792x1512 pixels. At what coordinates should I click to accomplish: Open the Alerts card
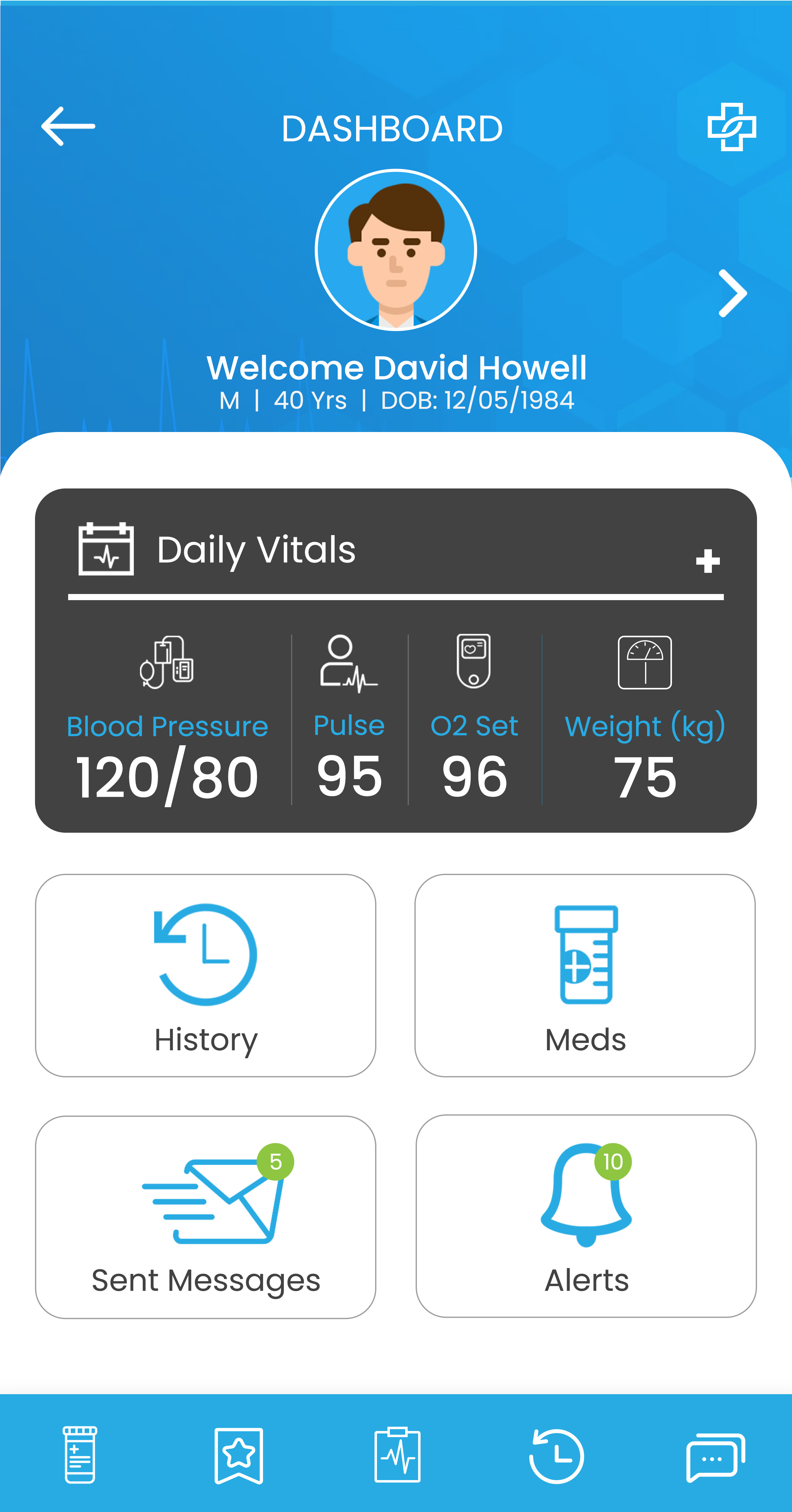point(586,1216)
